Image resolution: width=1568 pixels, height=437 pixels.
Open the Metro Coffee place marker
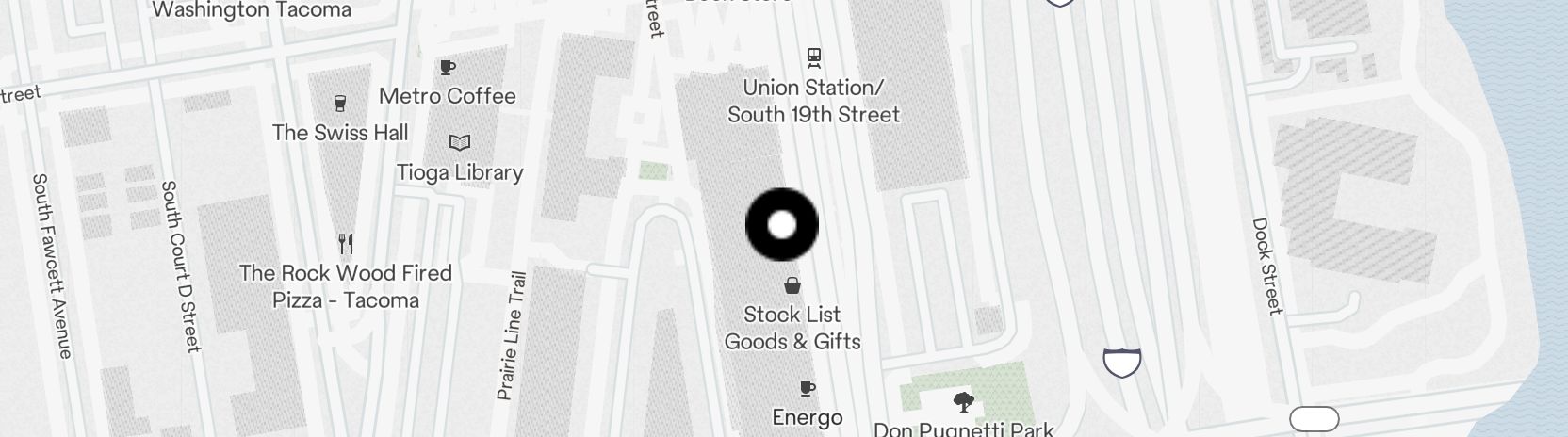(448, 68)
